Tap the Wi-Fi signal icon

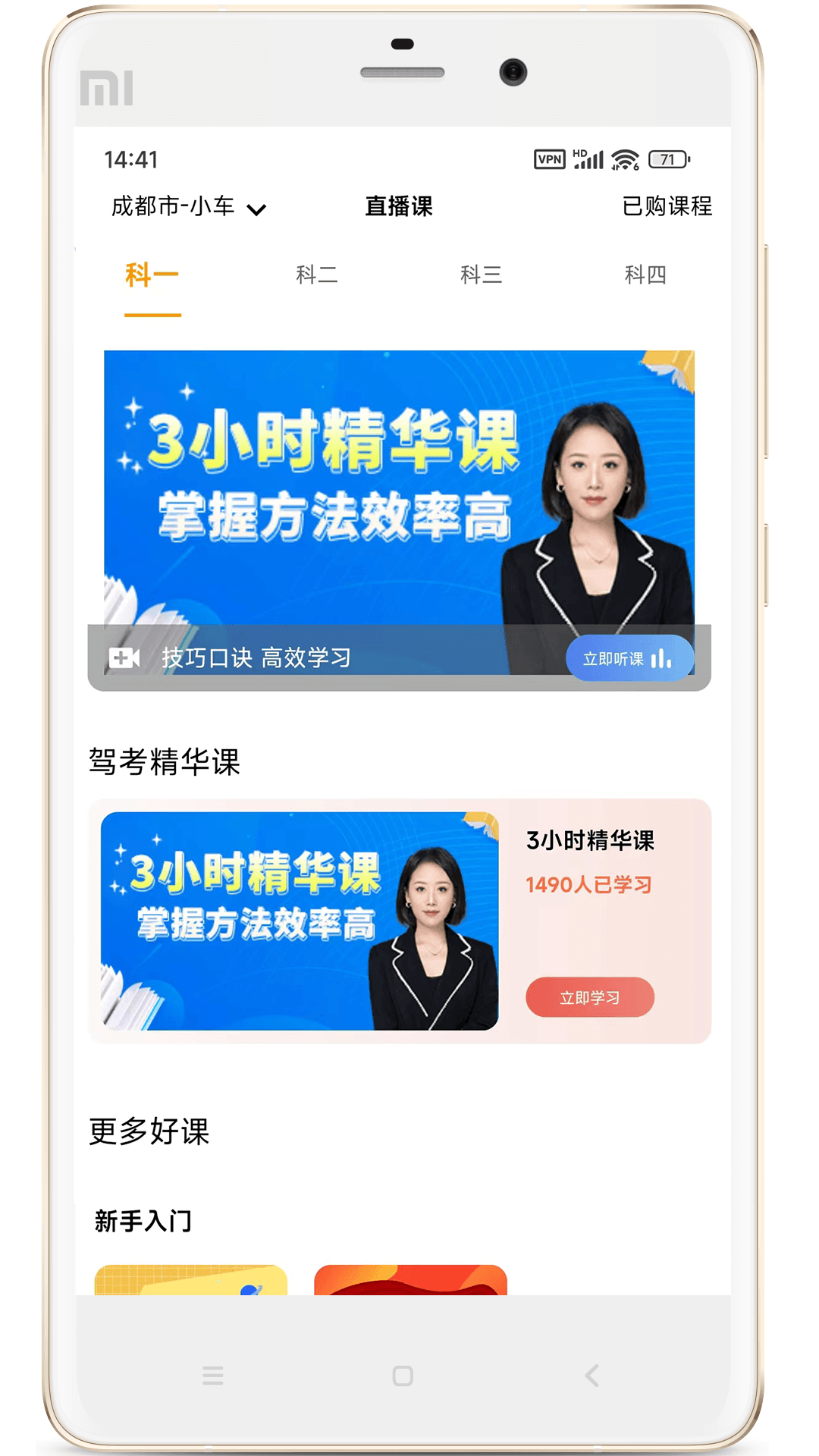pyautogui.click(x=625, y=159)
